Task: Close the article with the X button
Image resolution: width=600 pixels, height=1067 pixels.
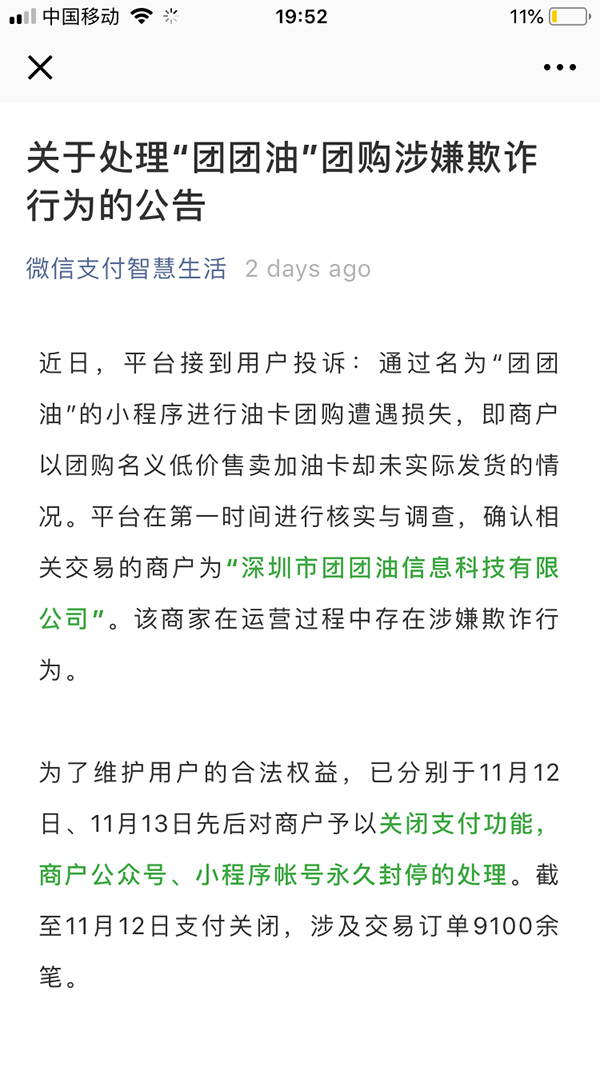Action: click(40, 67)
